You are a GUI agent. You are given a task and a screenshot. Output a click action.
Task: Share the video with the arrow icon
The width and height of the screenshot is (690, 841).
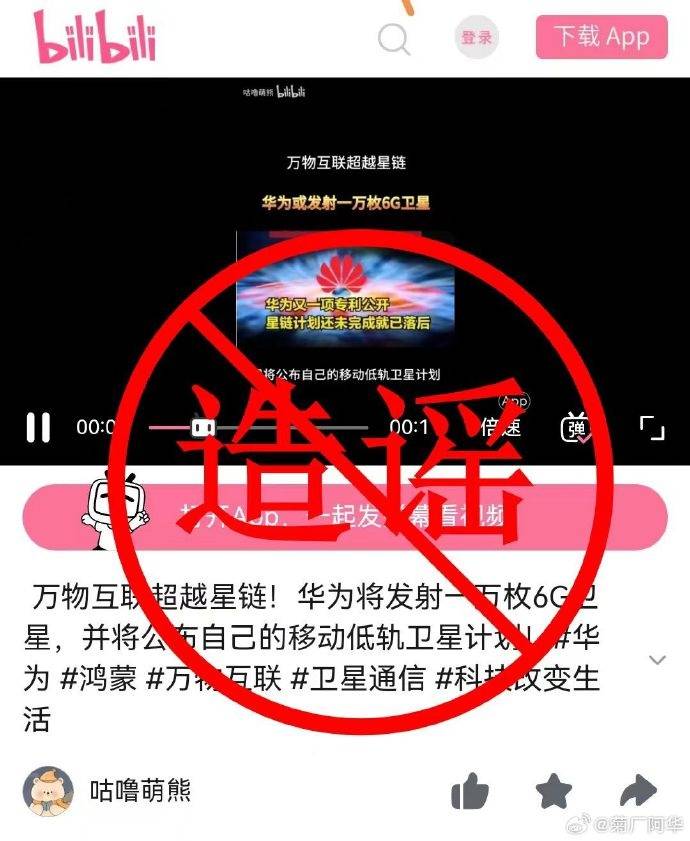coord(637,792)
